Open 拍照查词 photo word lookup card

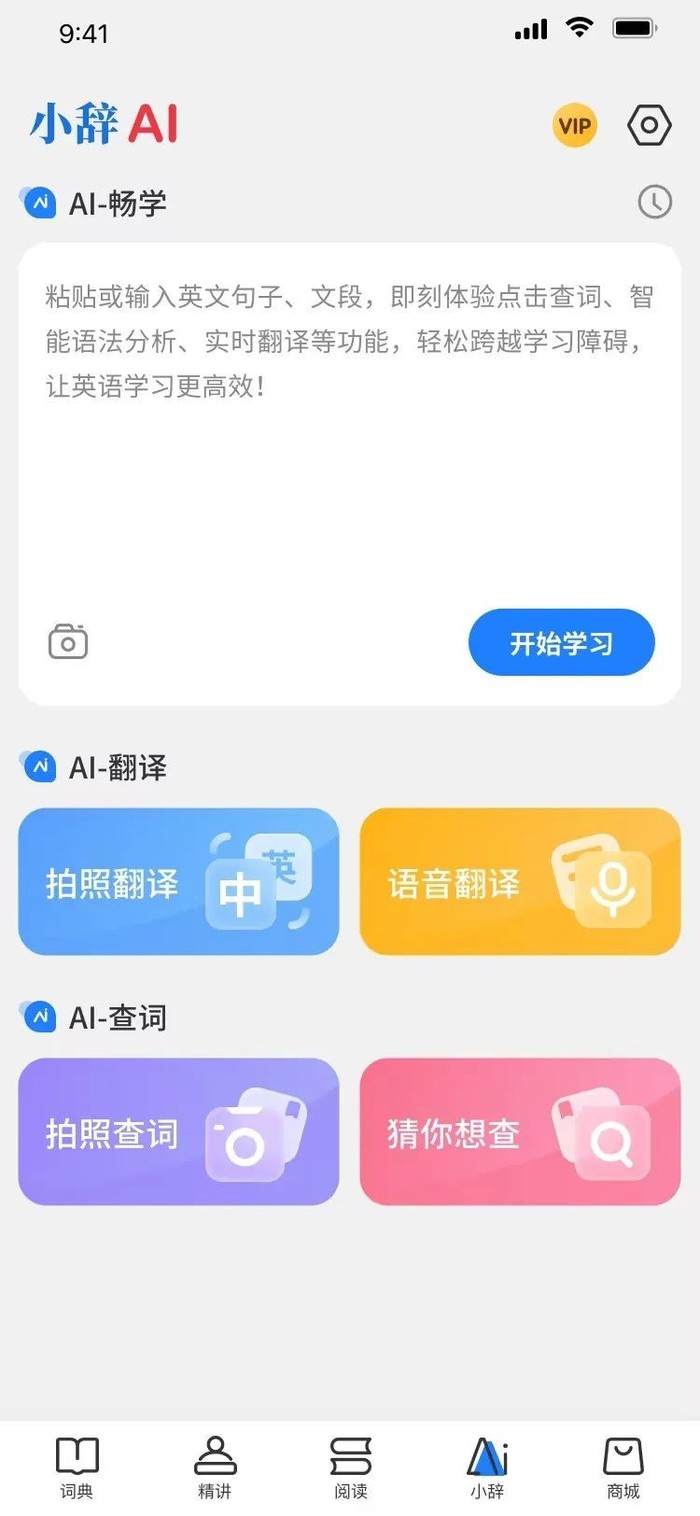click(x=179, y=1132)
